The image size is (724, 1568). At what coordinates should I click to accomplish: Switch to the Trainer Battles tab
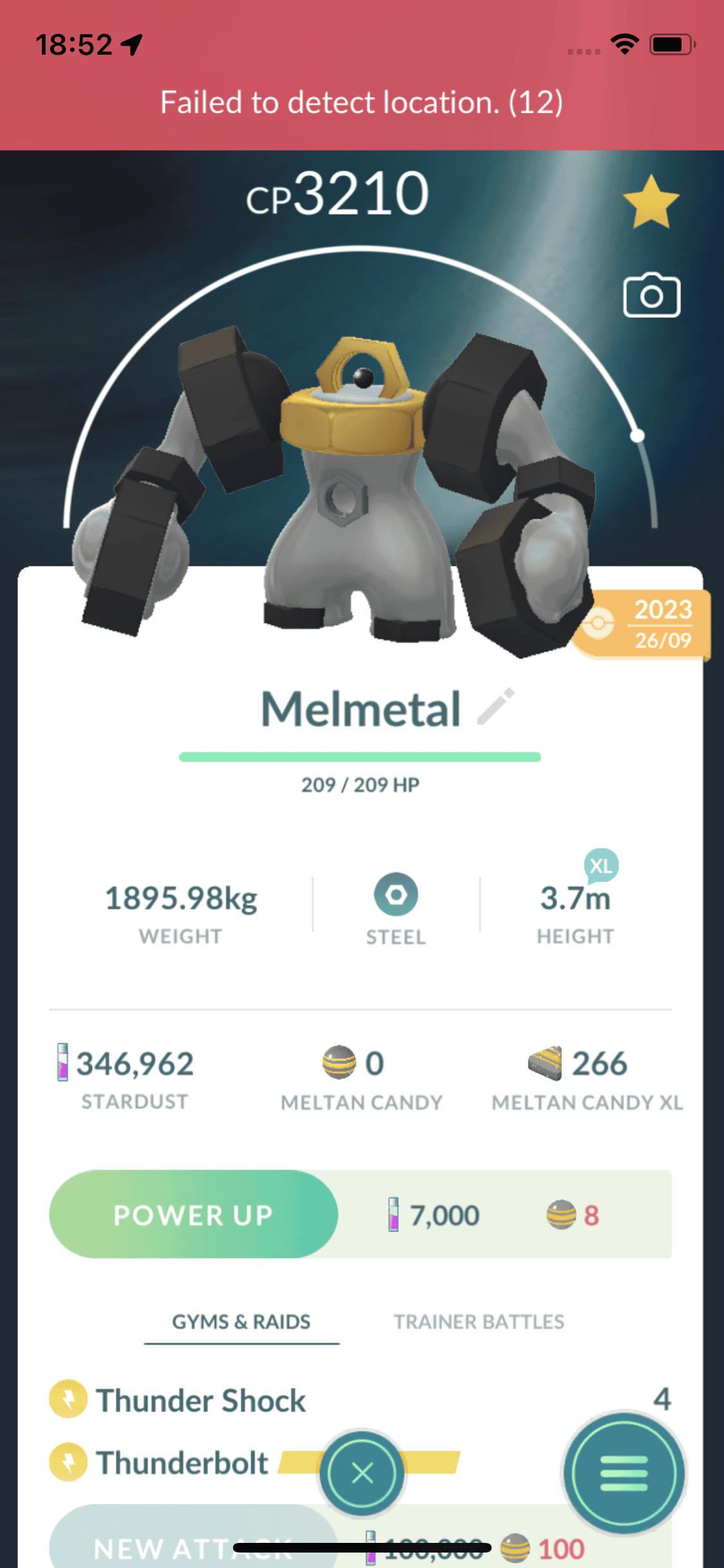point(479,1321)
